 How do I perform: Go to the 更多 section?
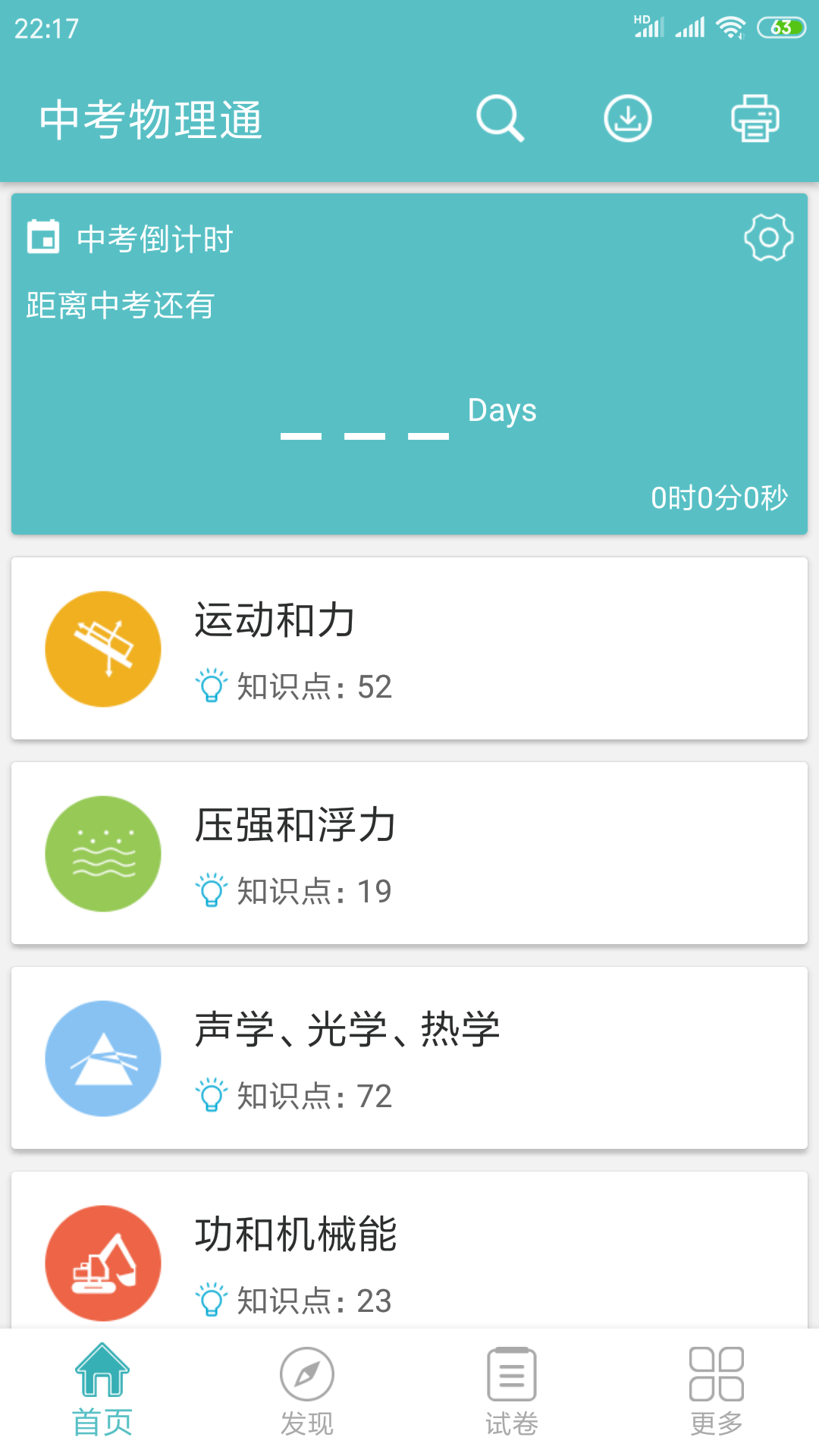tap(717, 1395)
